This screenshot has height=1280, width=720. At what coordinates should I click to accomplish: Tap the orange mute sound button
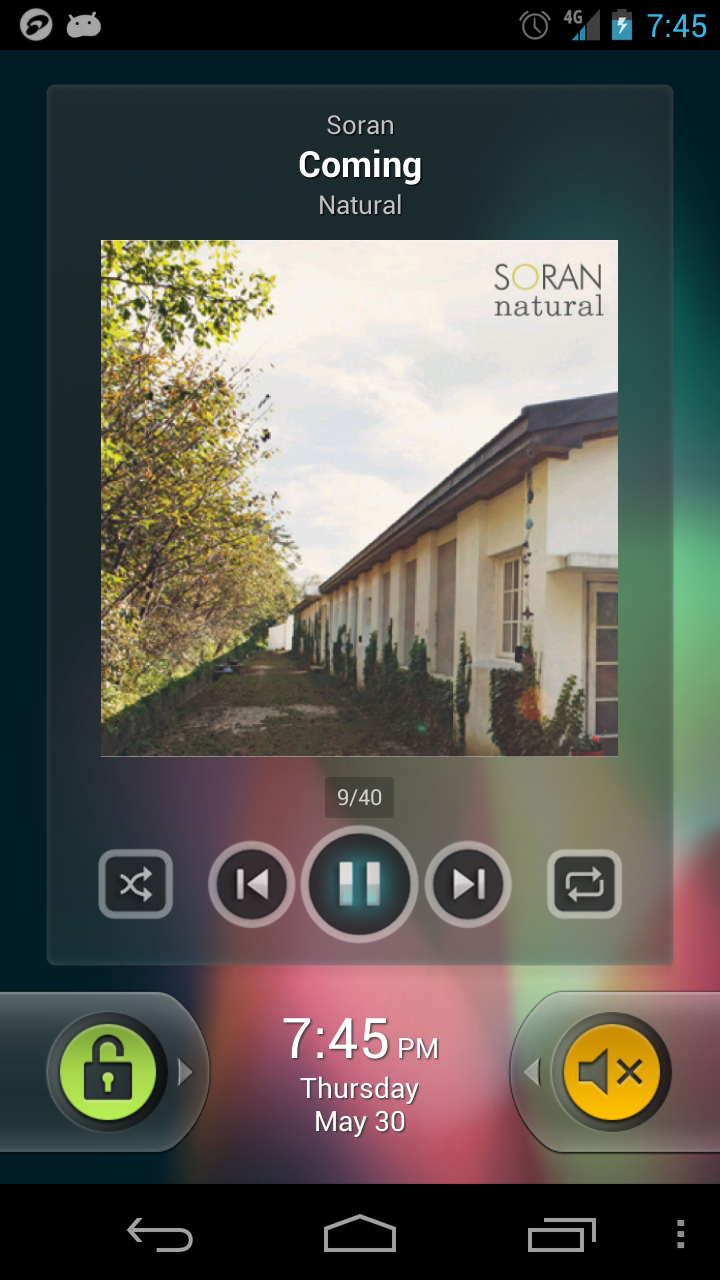coord(610,1073)
